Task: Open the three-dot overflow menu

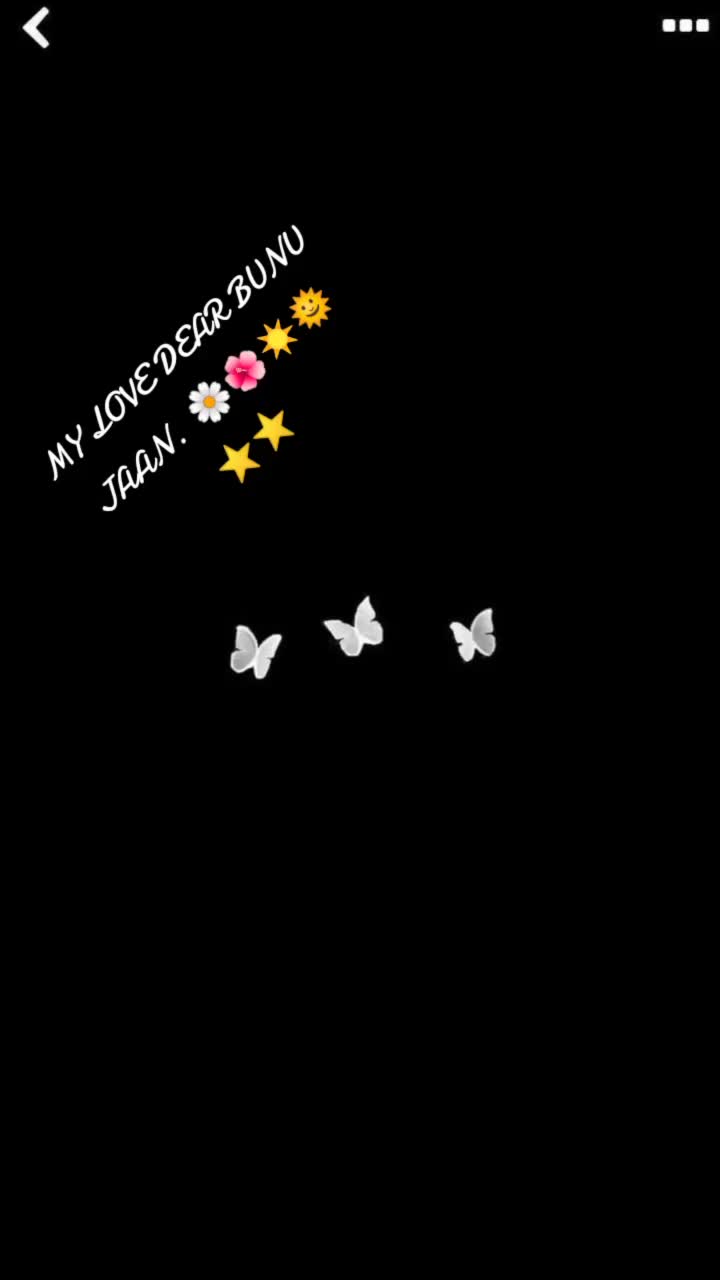Action: pyautogui.click(x=685, y=26)
